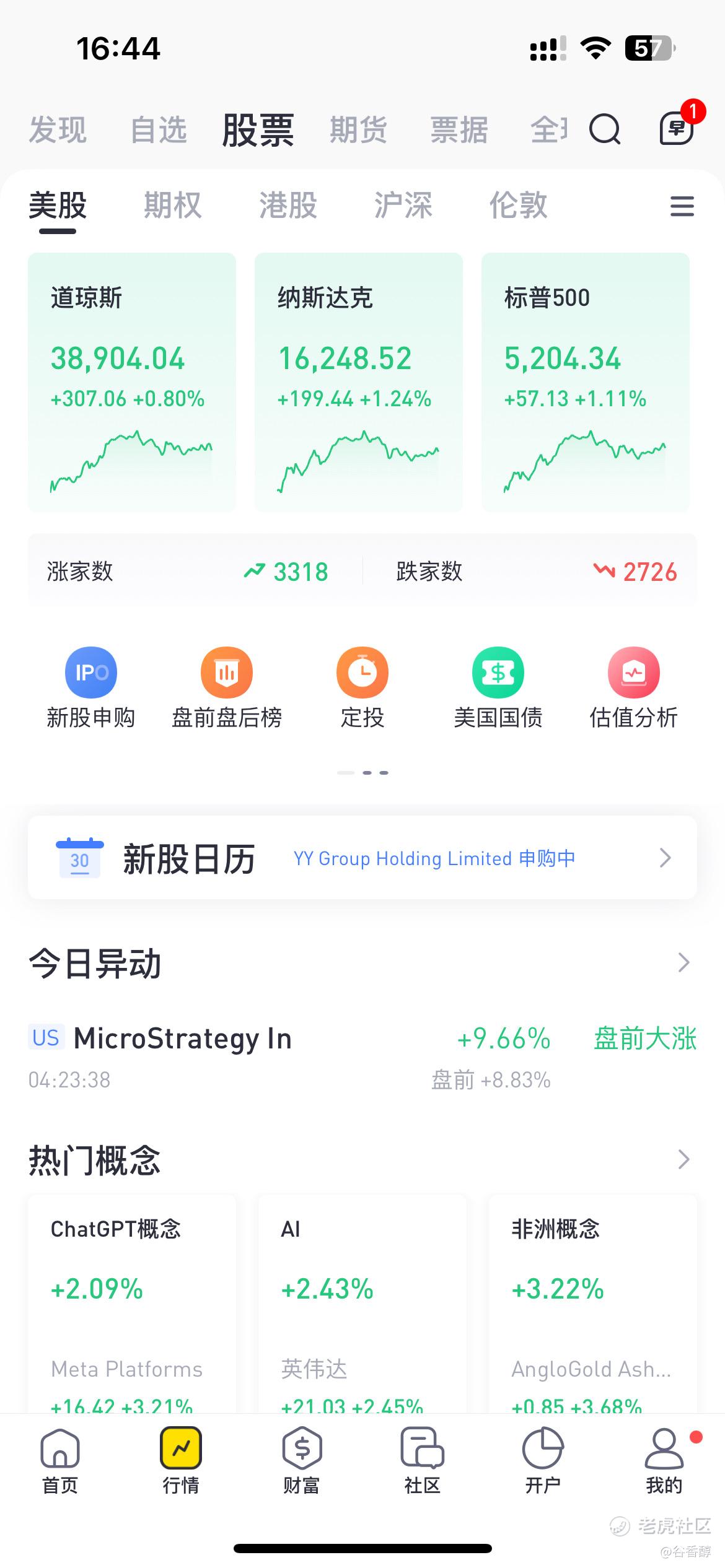Go to the 首页 bottom tab
Viewport: 725px width, 1568px height.
tap(60, 1460)
